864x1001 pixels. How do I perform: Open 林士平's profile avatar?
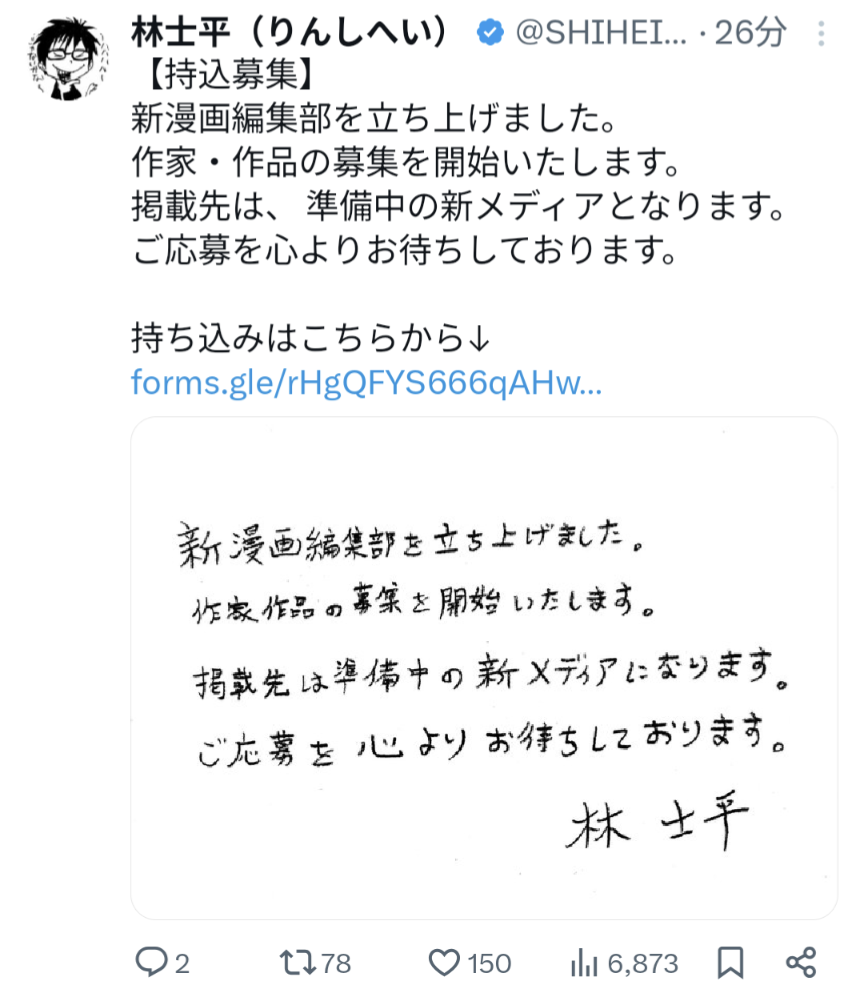(x=66, y=60)
